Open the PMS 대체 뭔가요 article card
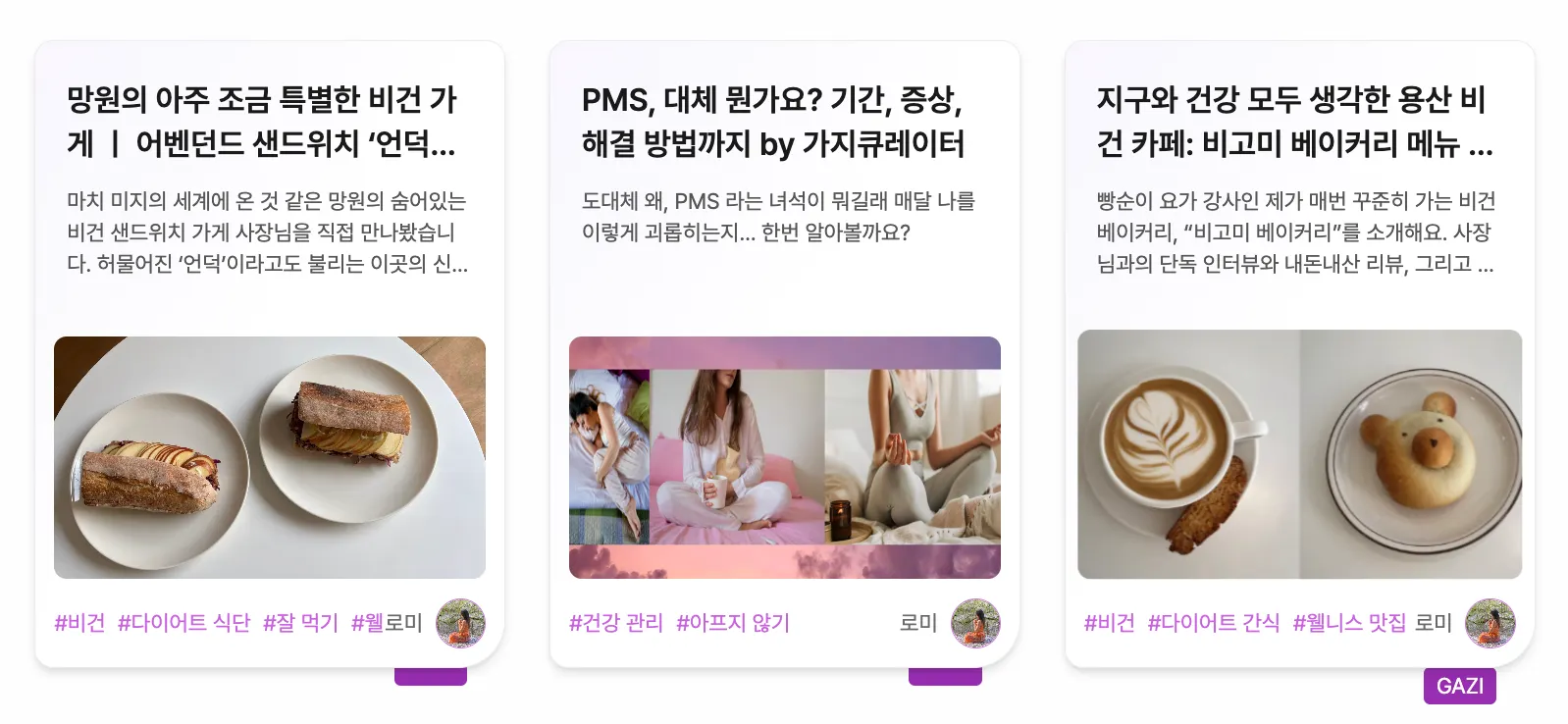1568x724 pixels. pyautogui.click(x=772, y=122)
